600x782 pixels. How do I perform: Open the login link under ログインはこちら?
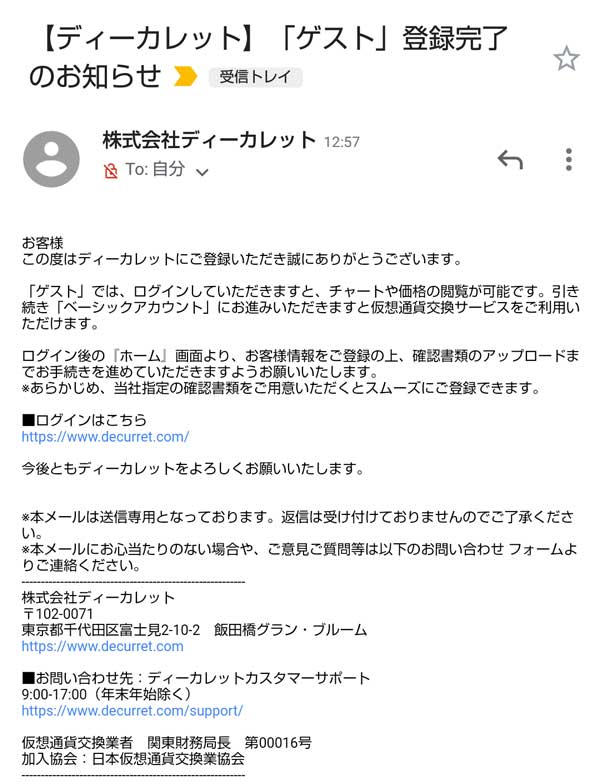click(105, 437)
